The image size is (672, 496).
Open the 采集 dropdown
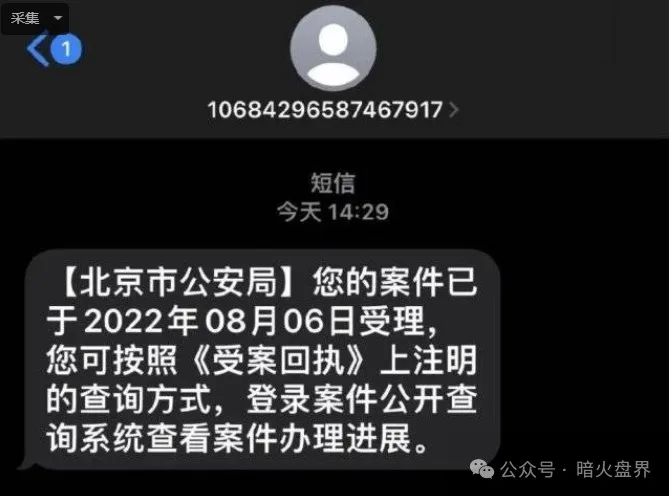(x=56, y=18)
